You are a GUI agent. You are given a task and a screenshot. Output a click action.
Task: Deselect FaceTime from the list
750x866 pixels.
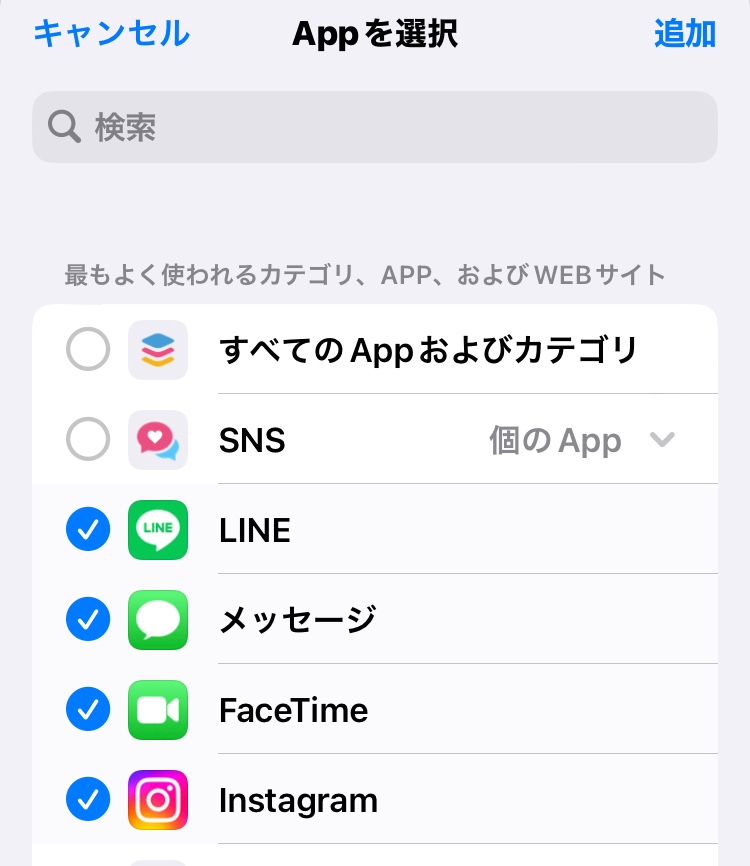click(88, 710)
